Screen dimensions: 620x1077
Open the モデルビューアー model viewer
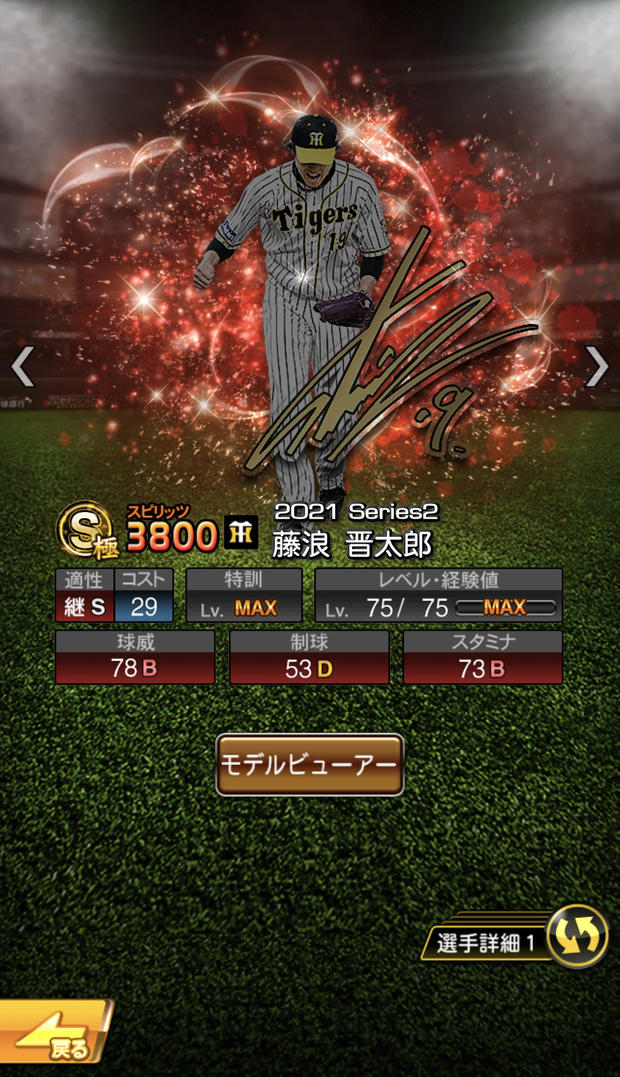[310, 764]
